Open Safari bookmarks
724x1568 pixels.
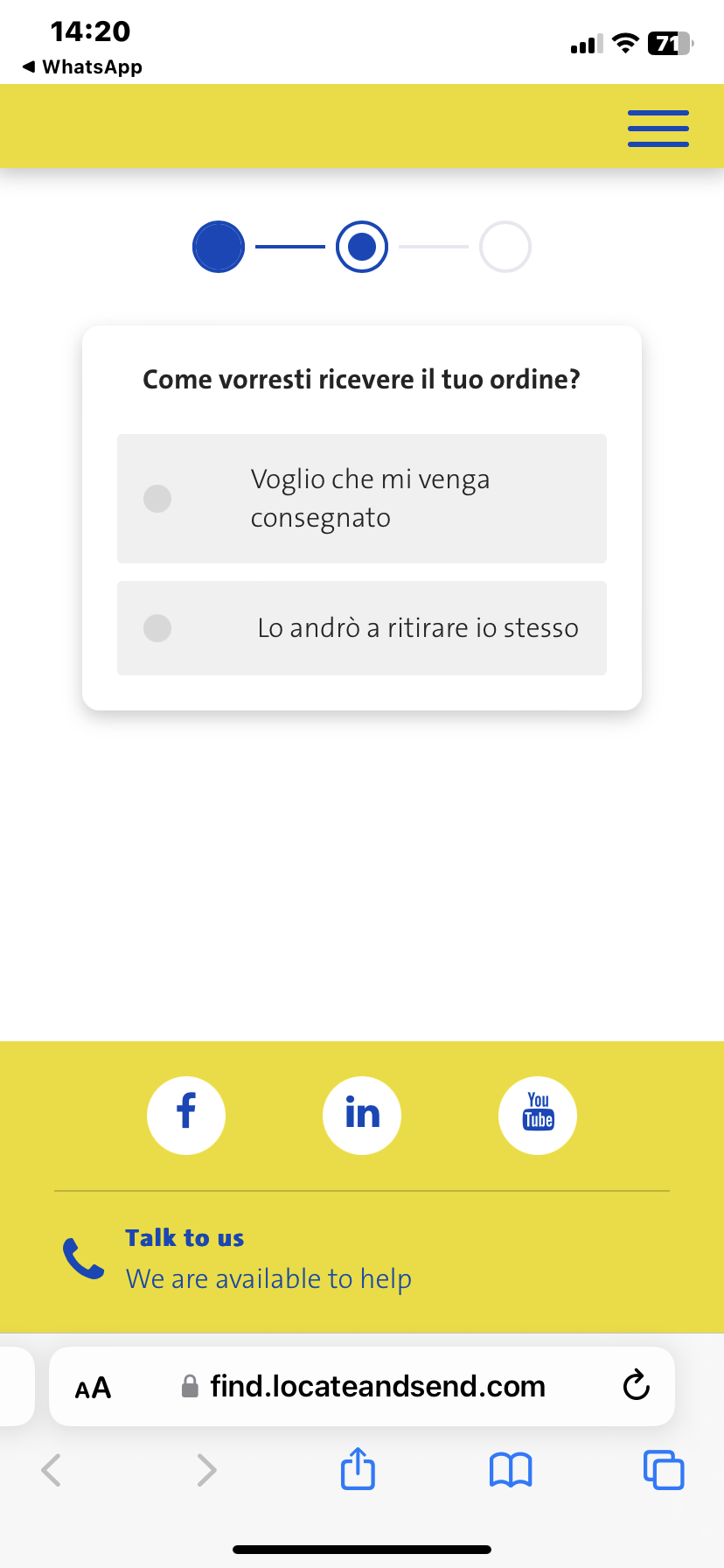pyautogui.click(x=511, y=1470)
